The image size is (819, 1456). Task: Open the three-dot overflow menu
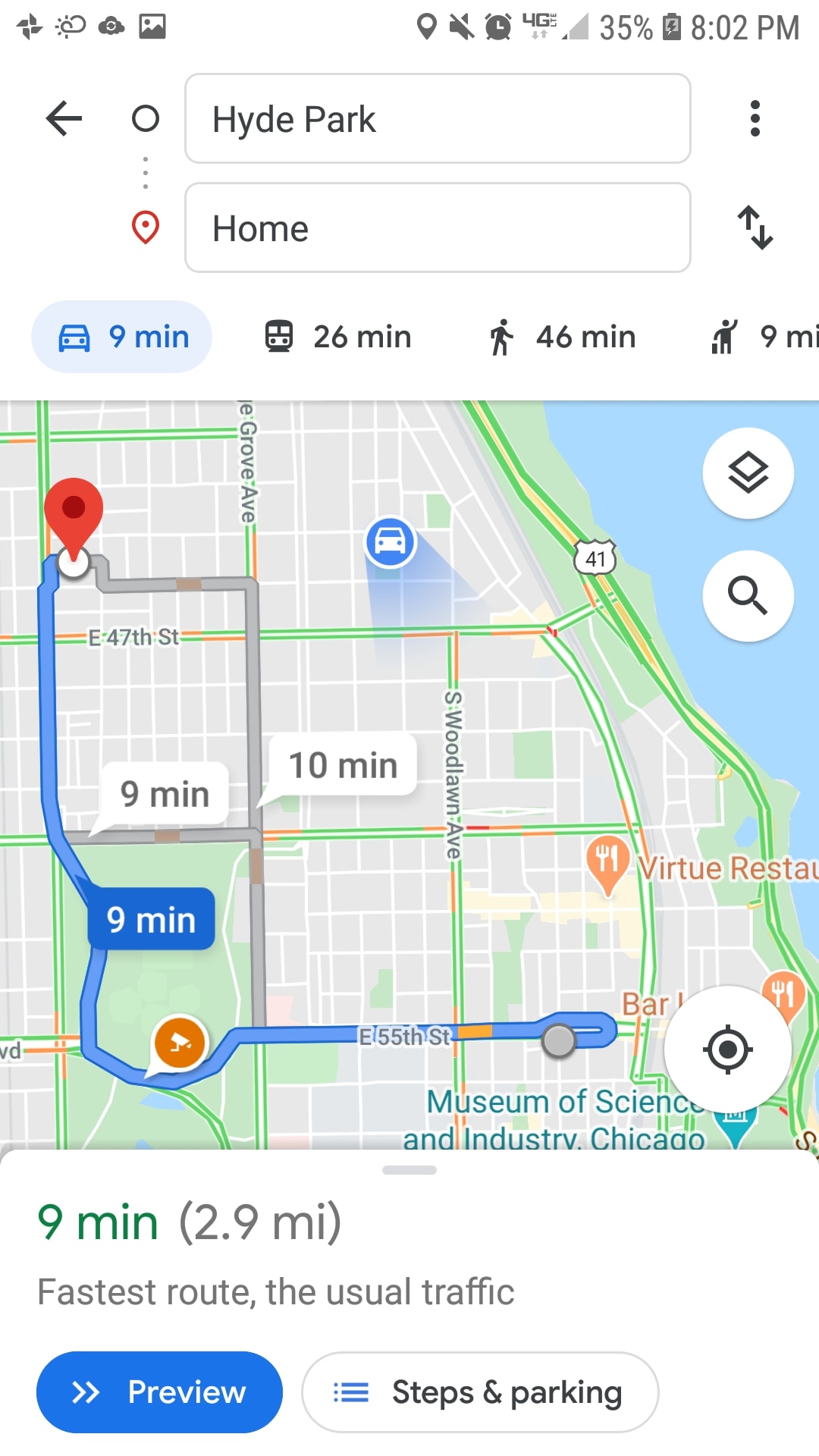(754, 118)
